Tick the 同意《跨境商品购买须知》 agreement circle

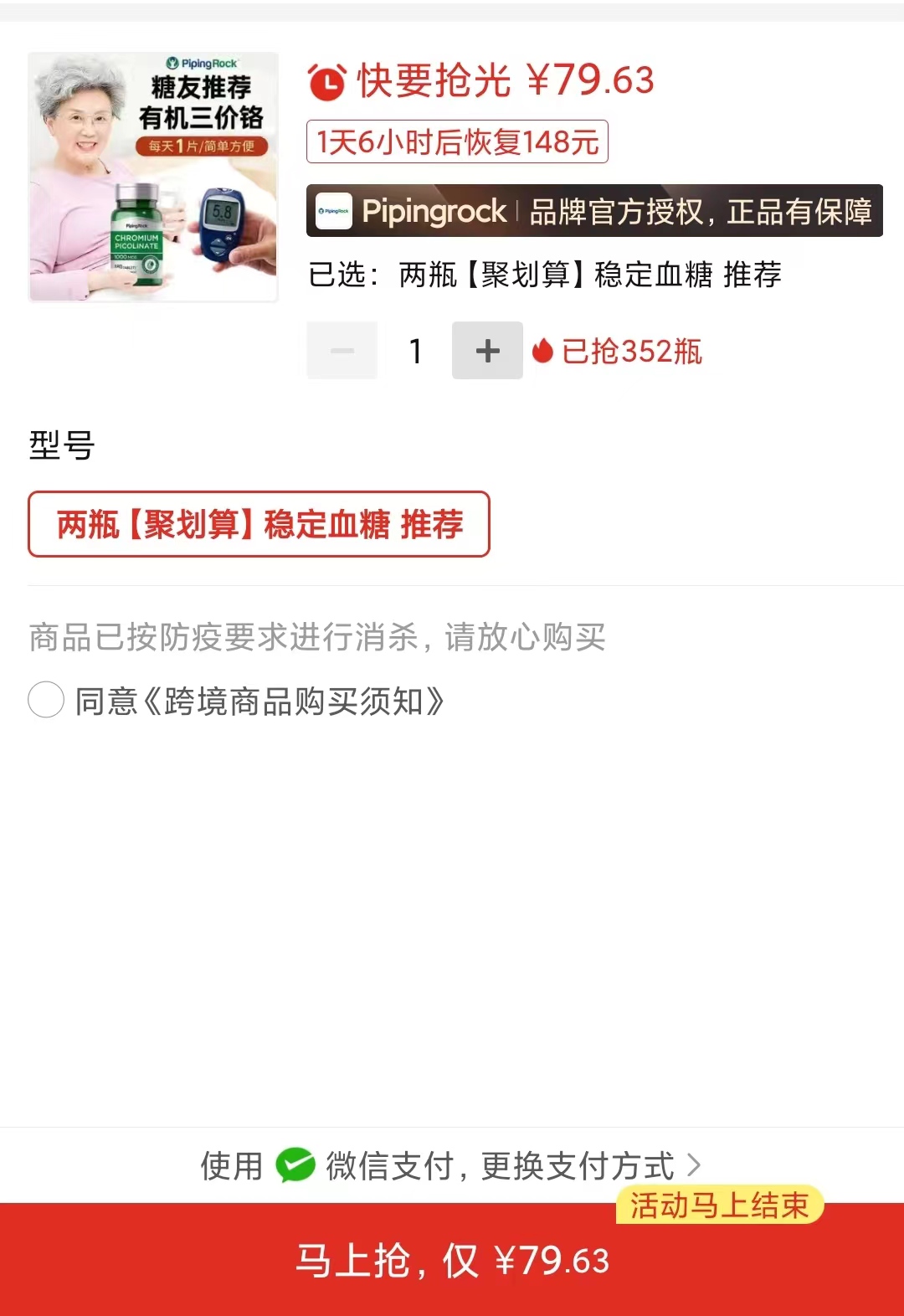coord(46,700)
